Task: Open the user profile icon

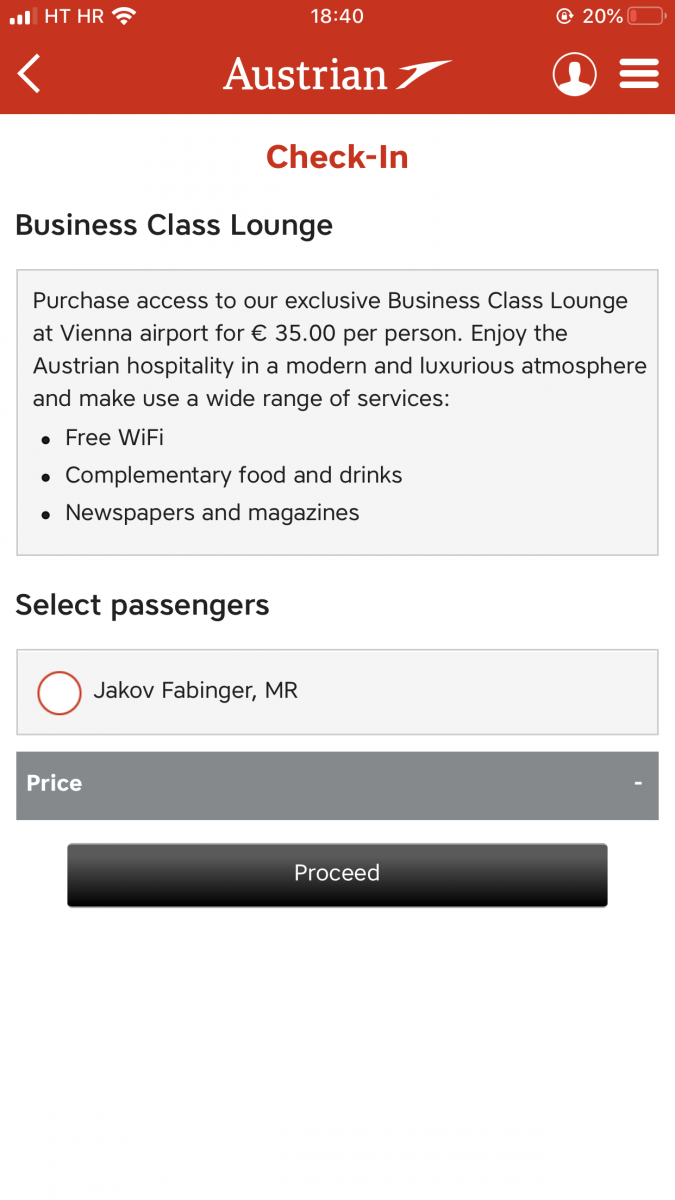Action: (x=574, y=74)
